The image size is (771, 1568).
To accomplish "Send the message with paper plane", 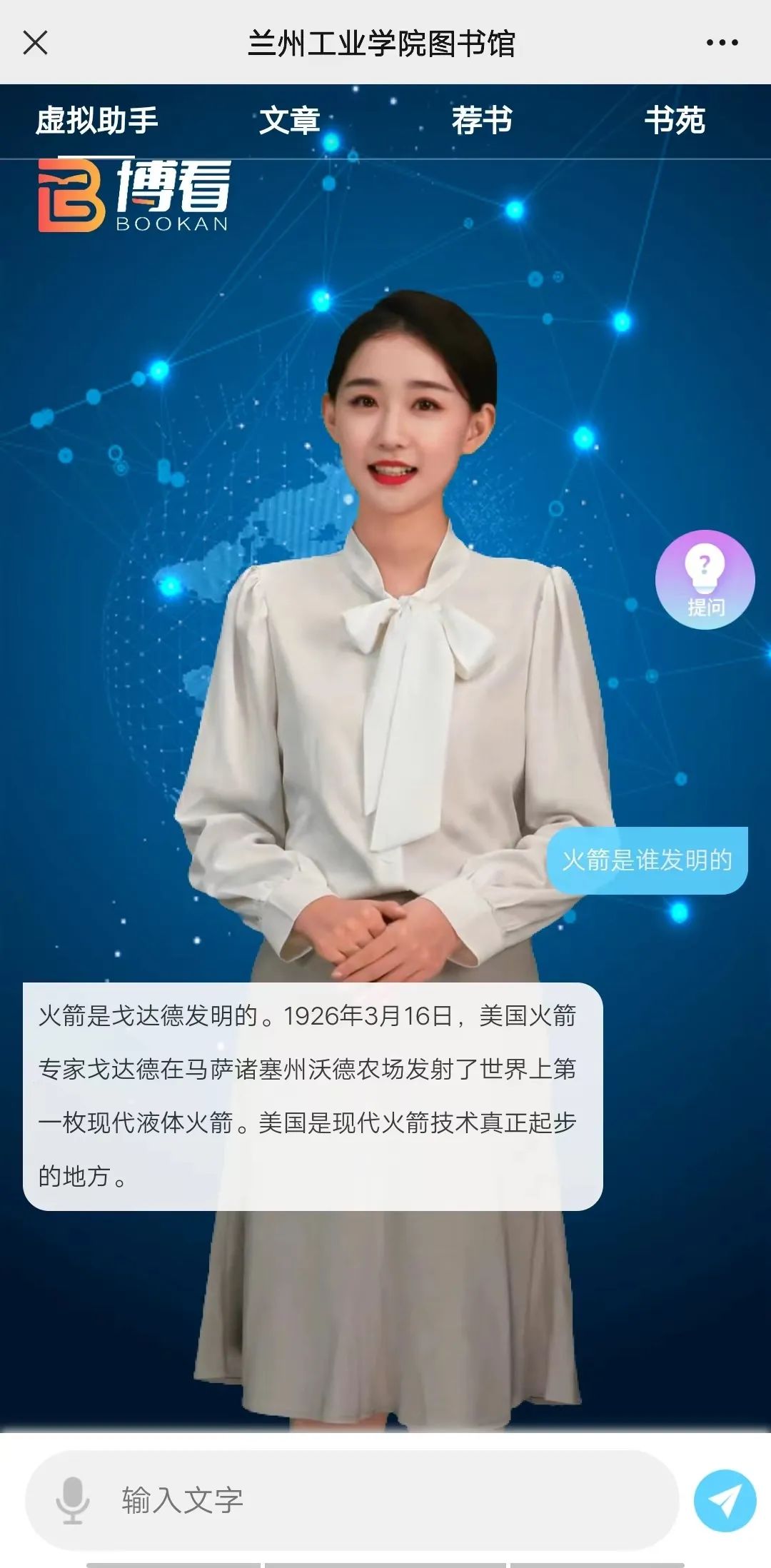I will [725, 1500].
